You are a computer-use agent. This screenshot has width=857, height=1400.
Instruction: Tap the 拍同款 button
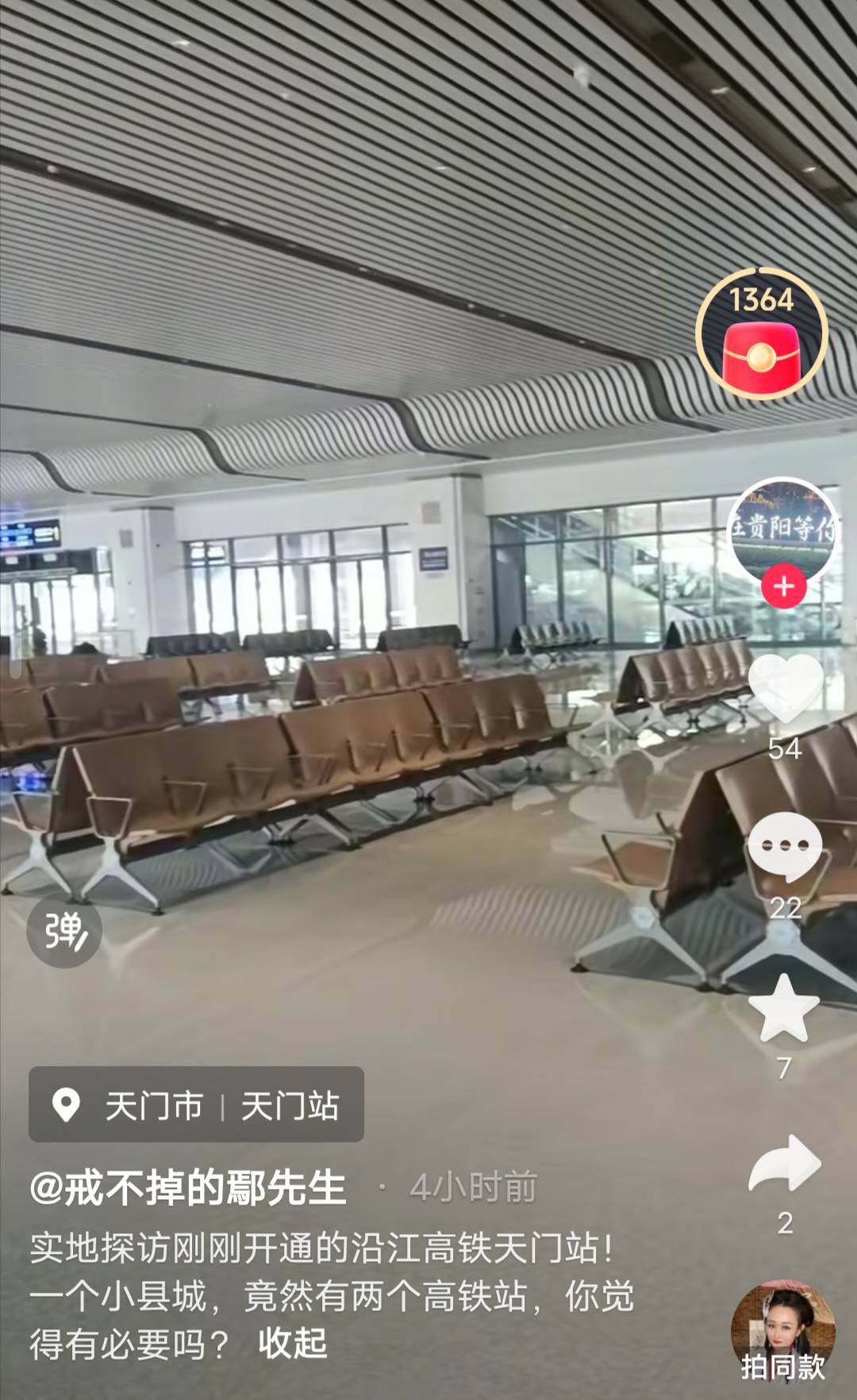(783, 1333)
